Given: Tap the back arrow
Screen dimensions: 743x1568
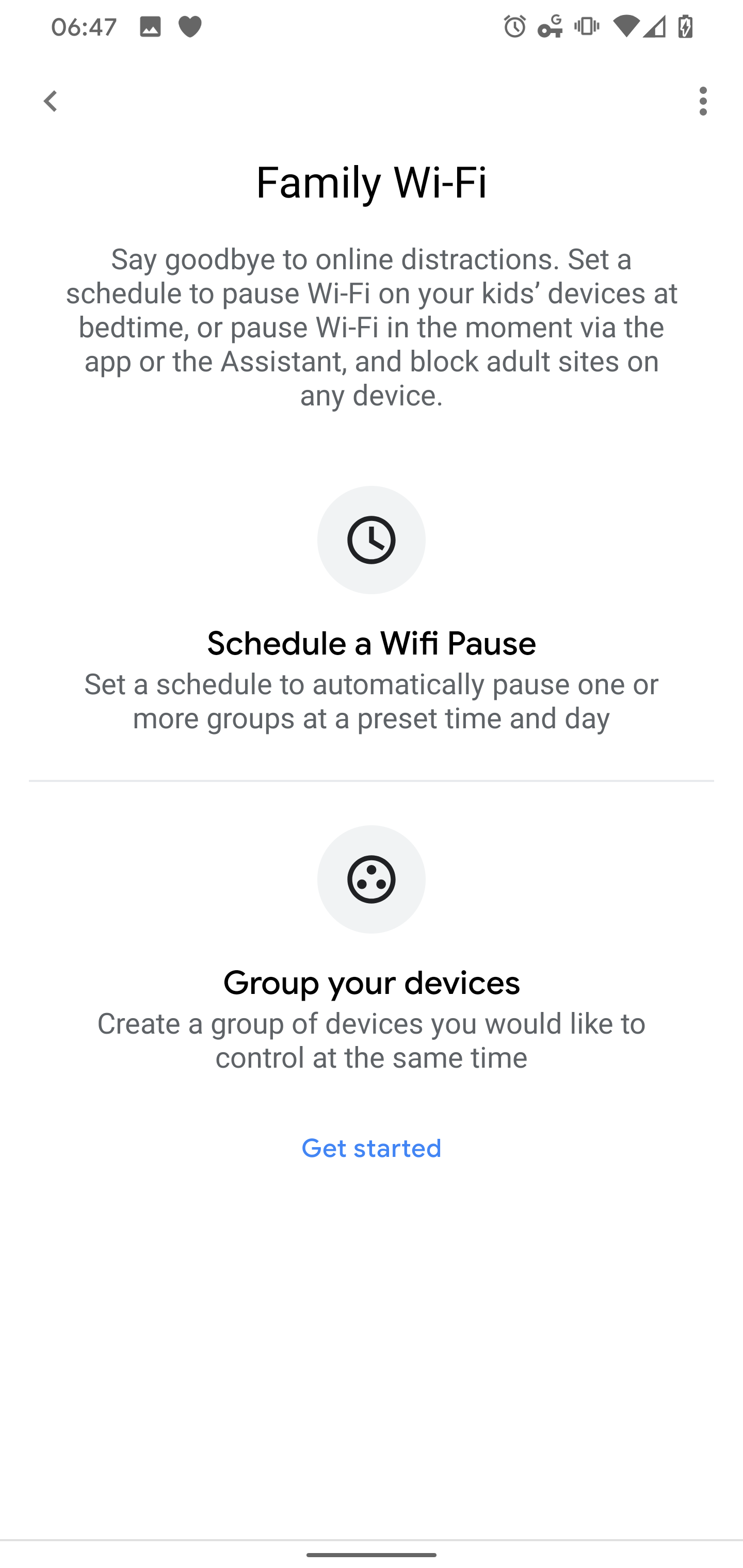Looking at the screenshot, I should pos(51,101).
